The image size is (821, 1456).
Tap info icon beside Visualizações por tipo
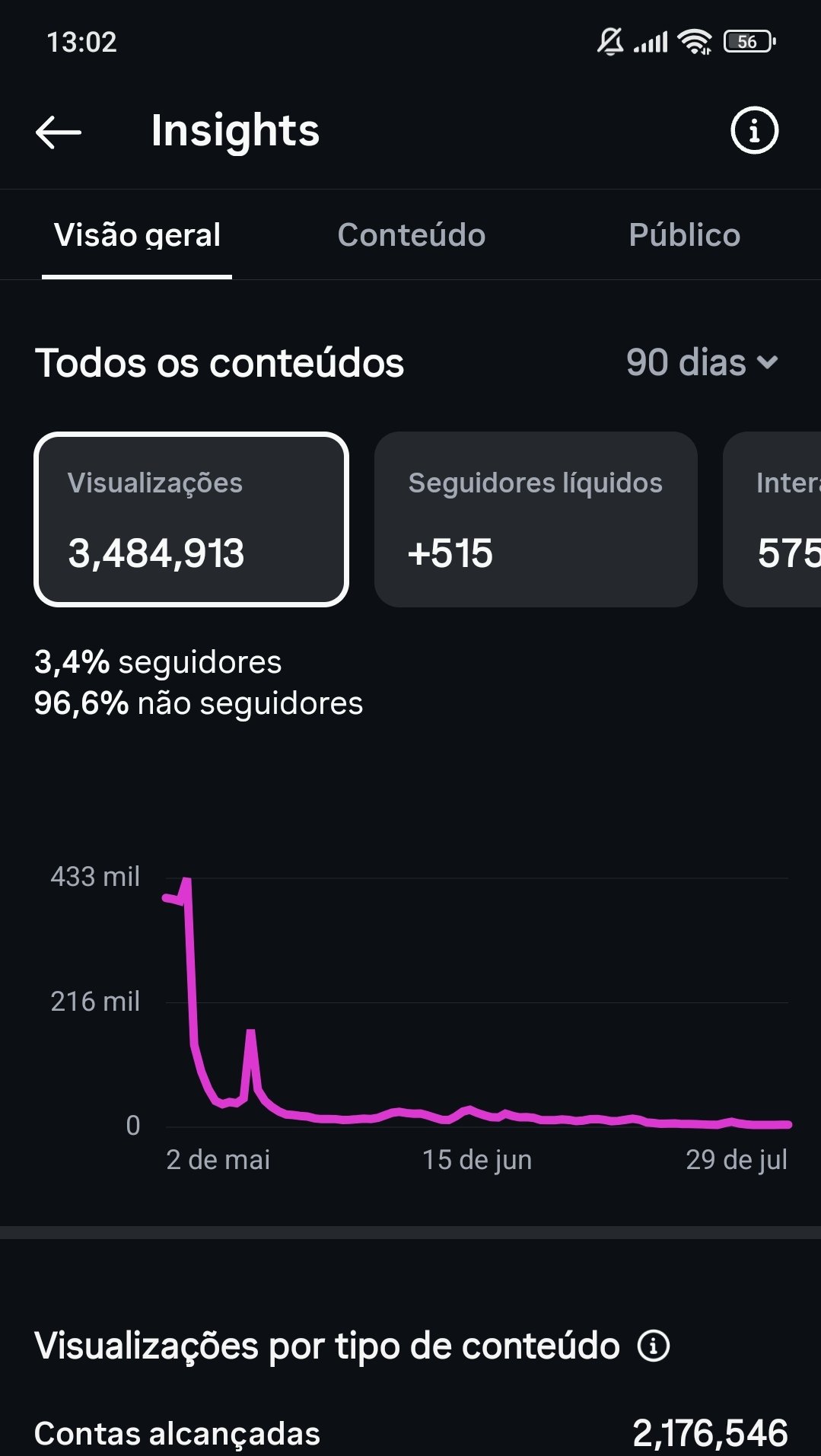point(653,1346)
